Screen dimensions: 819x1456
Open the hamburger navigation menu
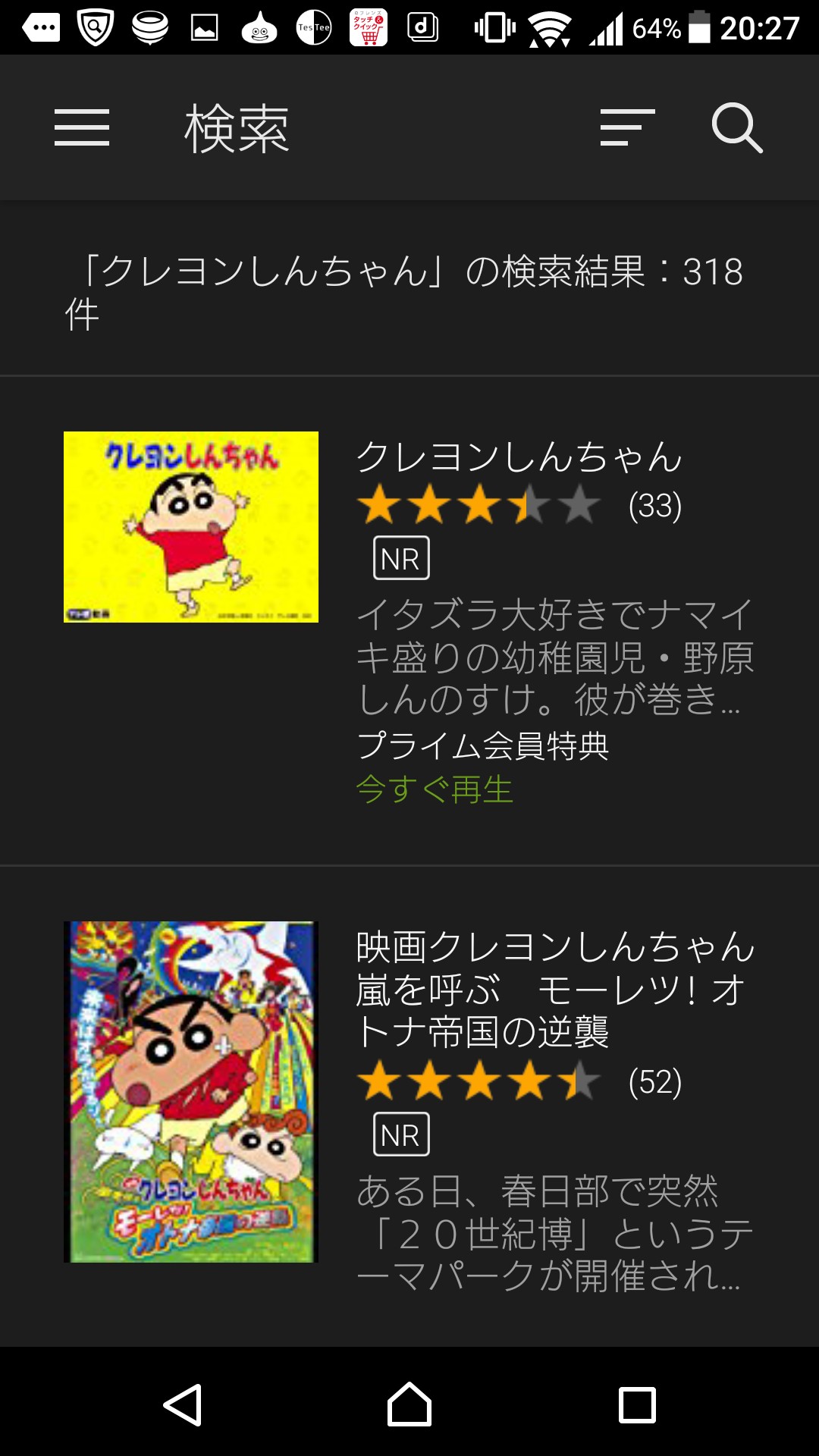click(82, 127)
